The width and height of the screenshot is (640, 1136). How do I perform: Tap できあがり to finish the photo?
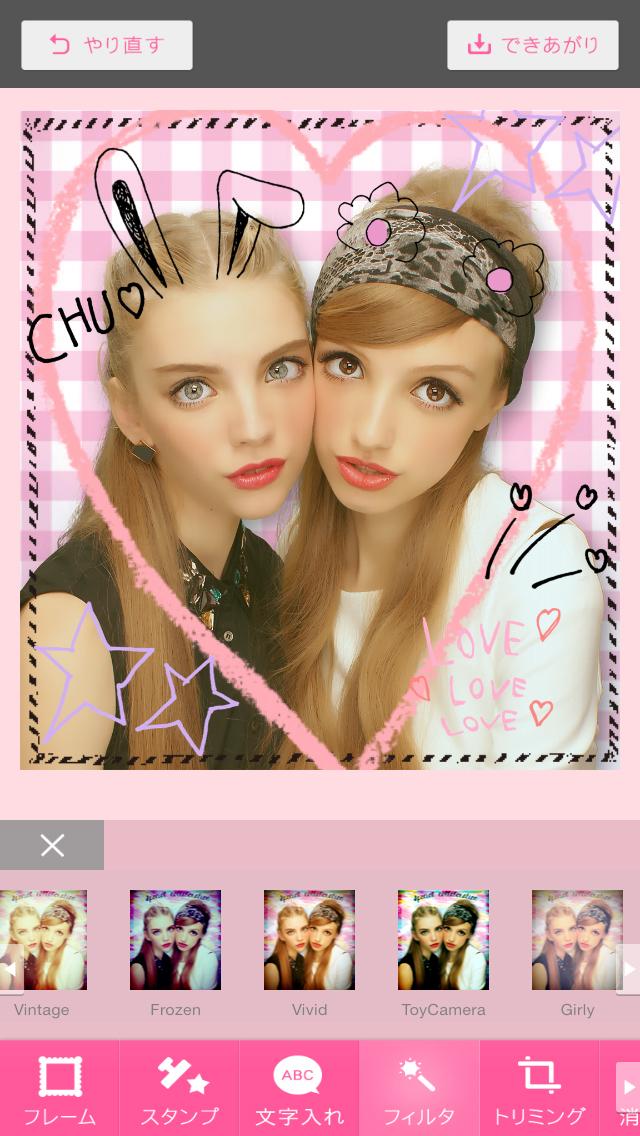pos(533,45)
